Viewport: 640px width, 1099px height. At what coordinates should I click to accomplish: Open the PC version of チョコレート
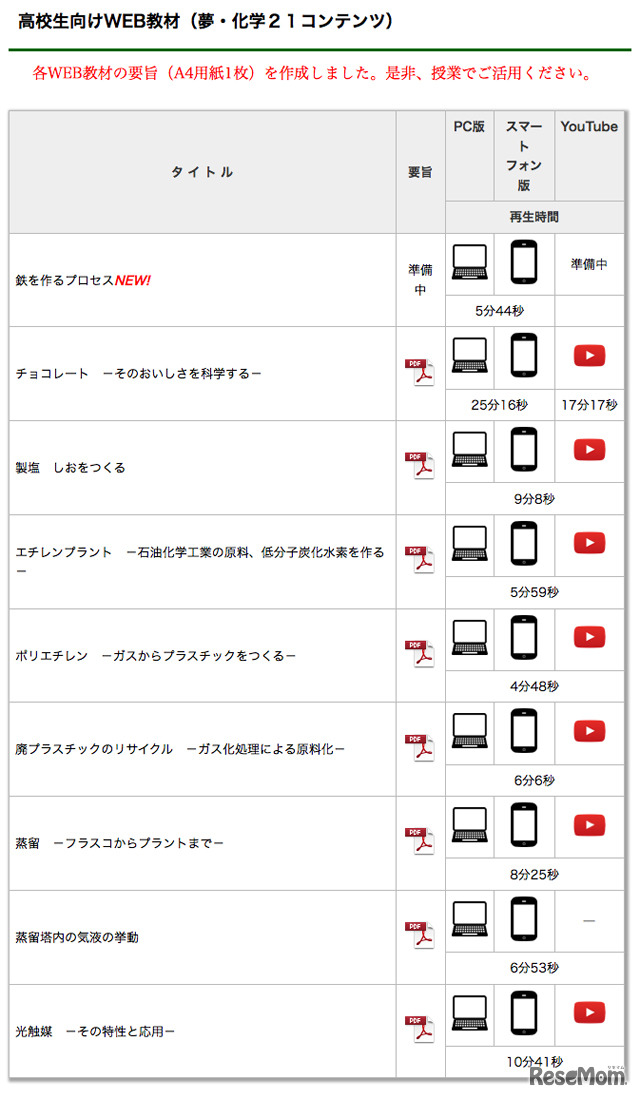coord(470,356)
